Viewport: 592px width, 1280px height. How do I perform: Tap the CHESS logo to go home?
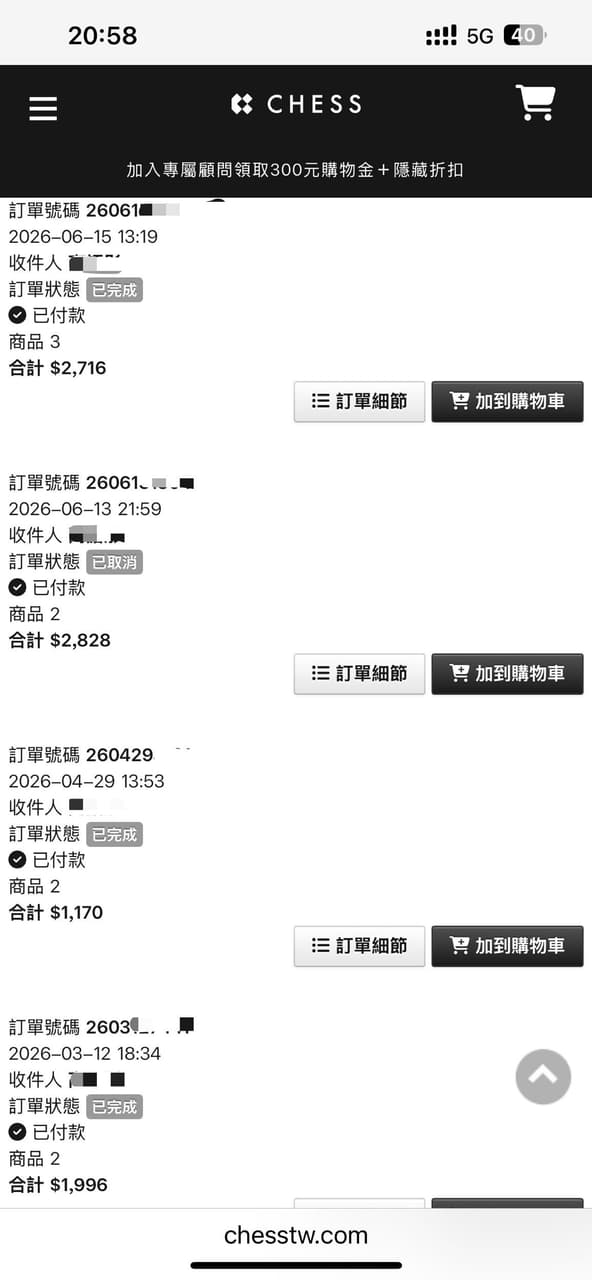point(296,104)
